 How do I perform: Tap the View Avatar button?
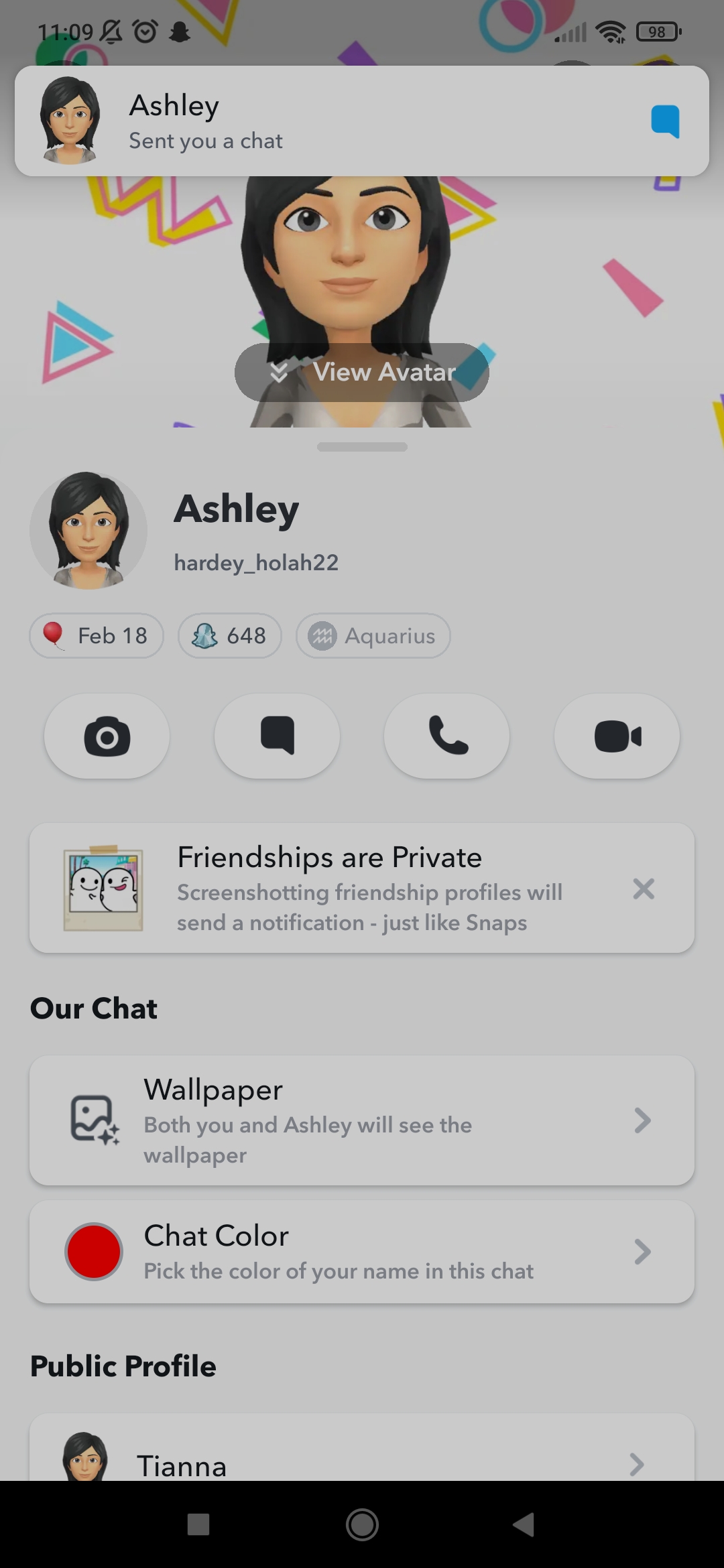click(x=362, y=373)
